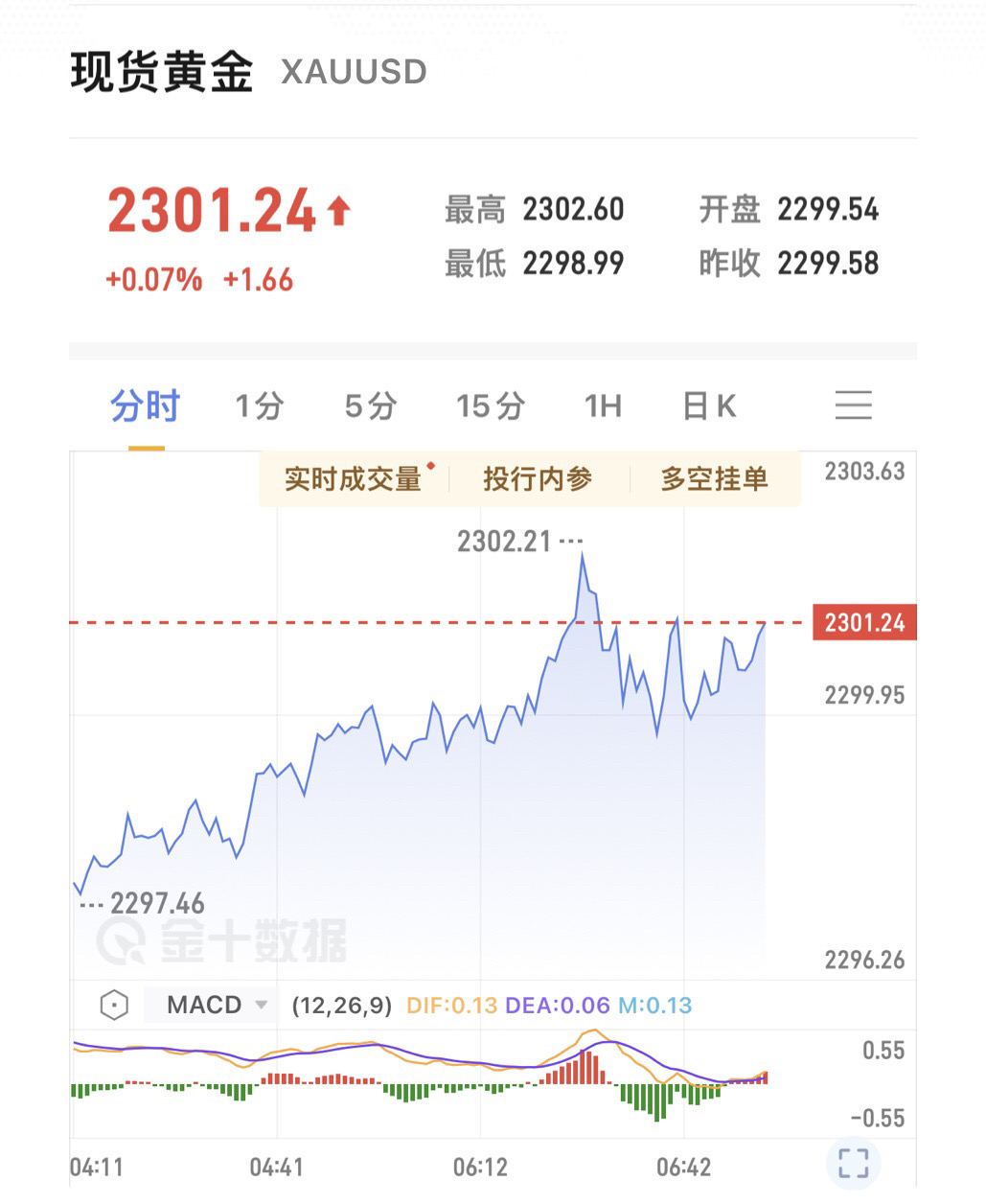This screenshot has width=986, height=1204.
Task: Select the 1分 timeframe tab
Action: 260,406
